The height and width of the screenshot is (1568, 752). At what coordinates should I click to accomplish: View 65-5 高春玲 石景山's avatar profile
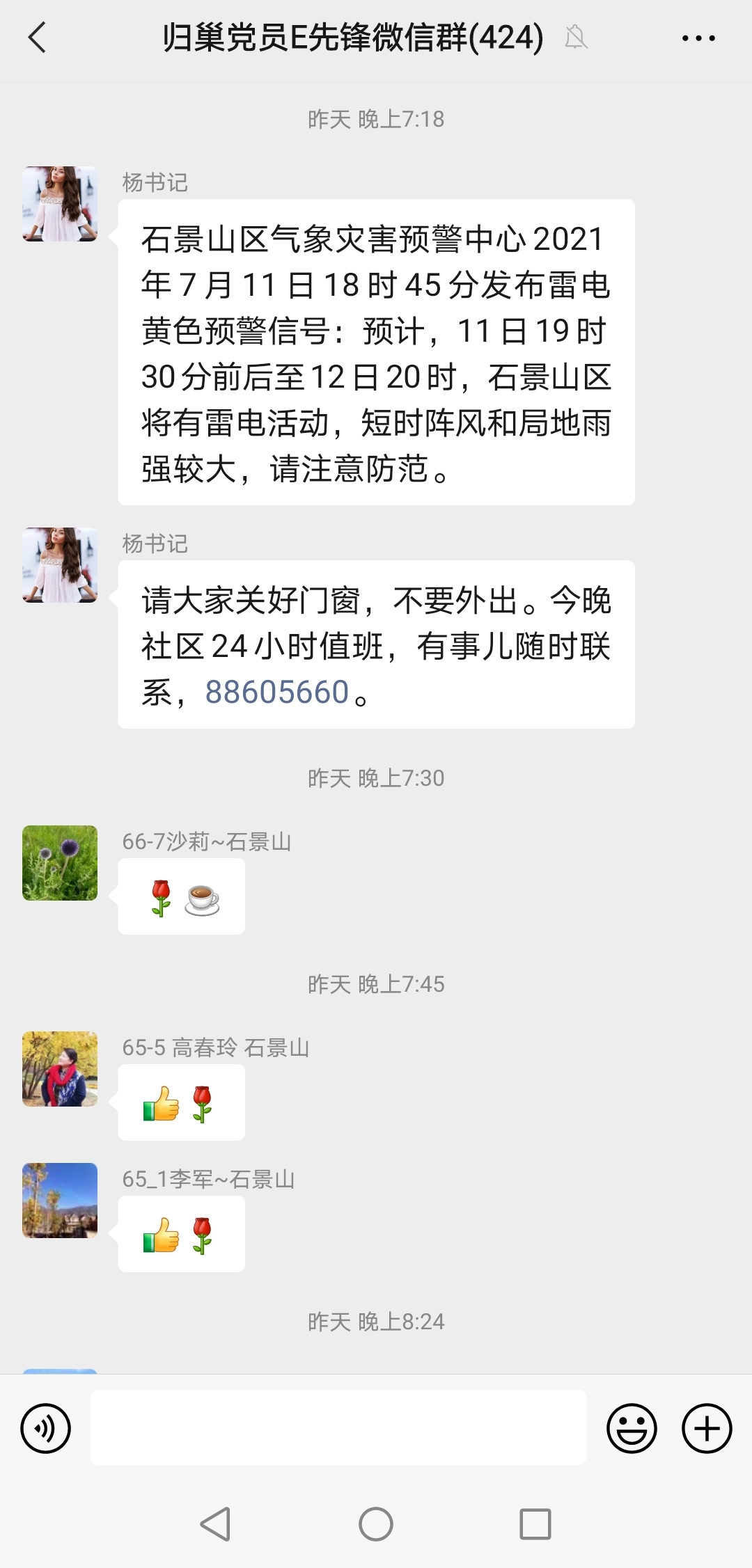(60, 1069)
